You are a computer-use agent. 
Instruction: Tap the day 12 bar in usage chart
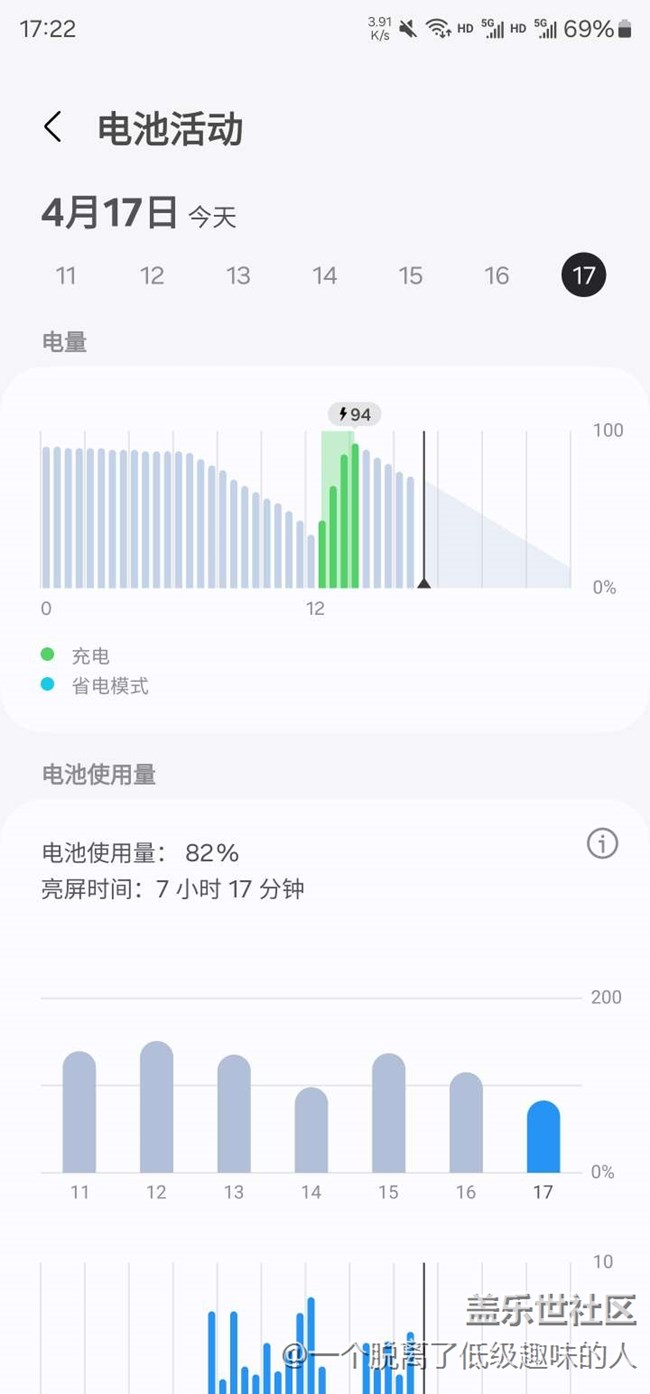(x=157, y=1107)
